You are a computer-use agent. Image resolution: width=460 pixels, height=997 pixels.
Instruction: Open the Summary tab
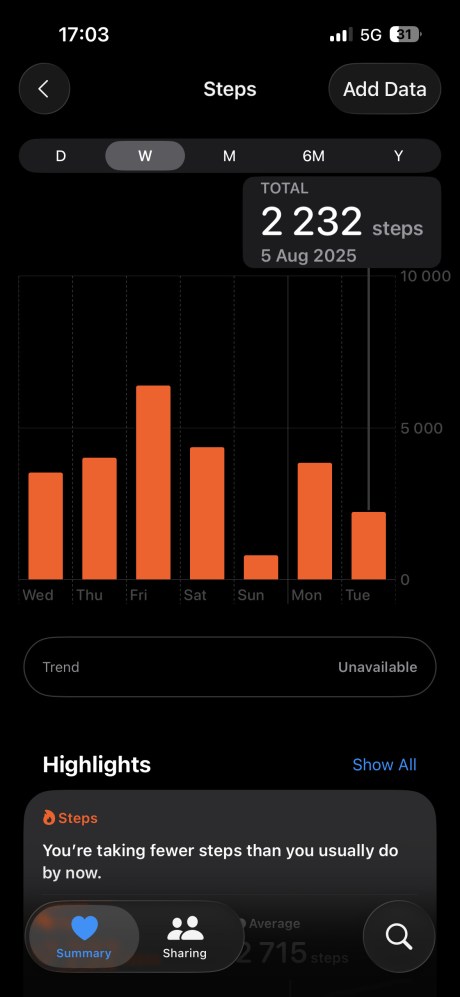pos(84,937)
